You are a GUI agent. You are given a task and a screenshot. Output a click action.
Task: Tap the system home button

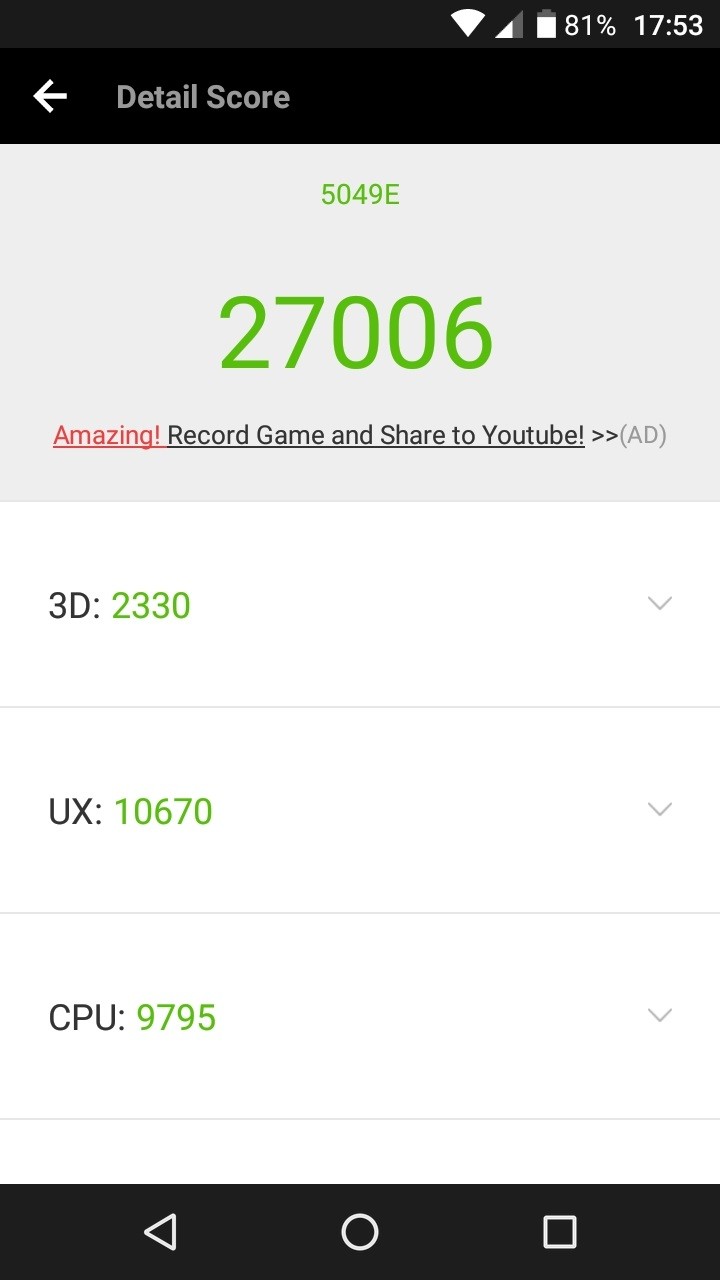tap(360, 1232)
